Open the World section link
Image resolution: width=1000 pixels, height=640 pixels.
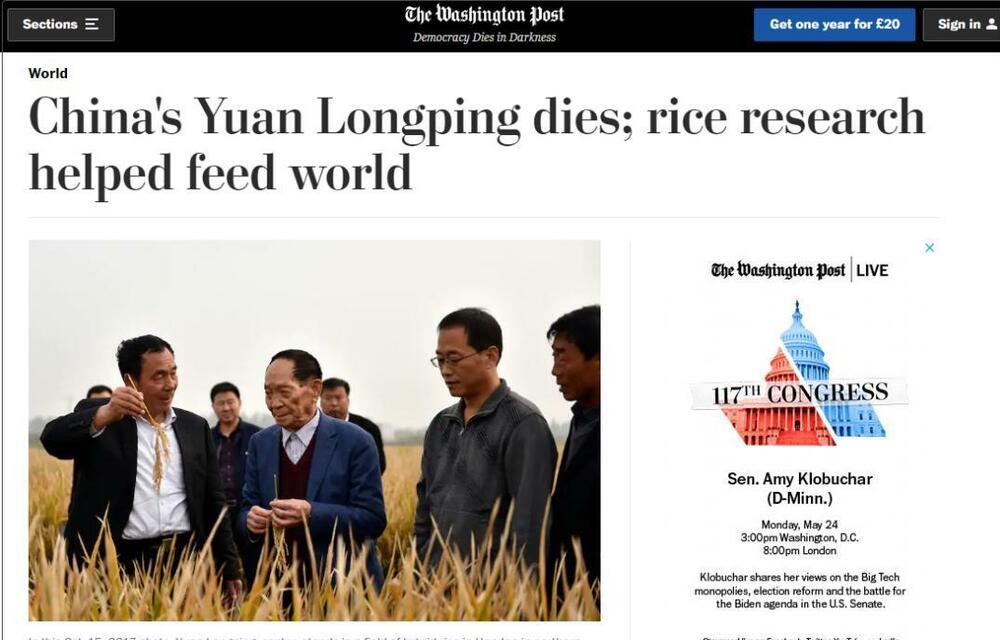[48, 73]
